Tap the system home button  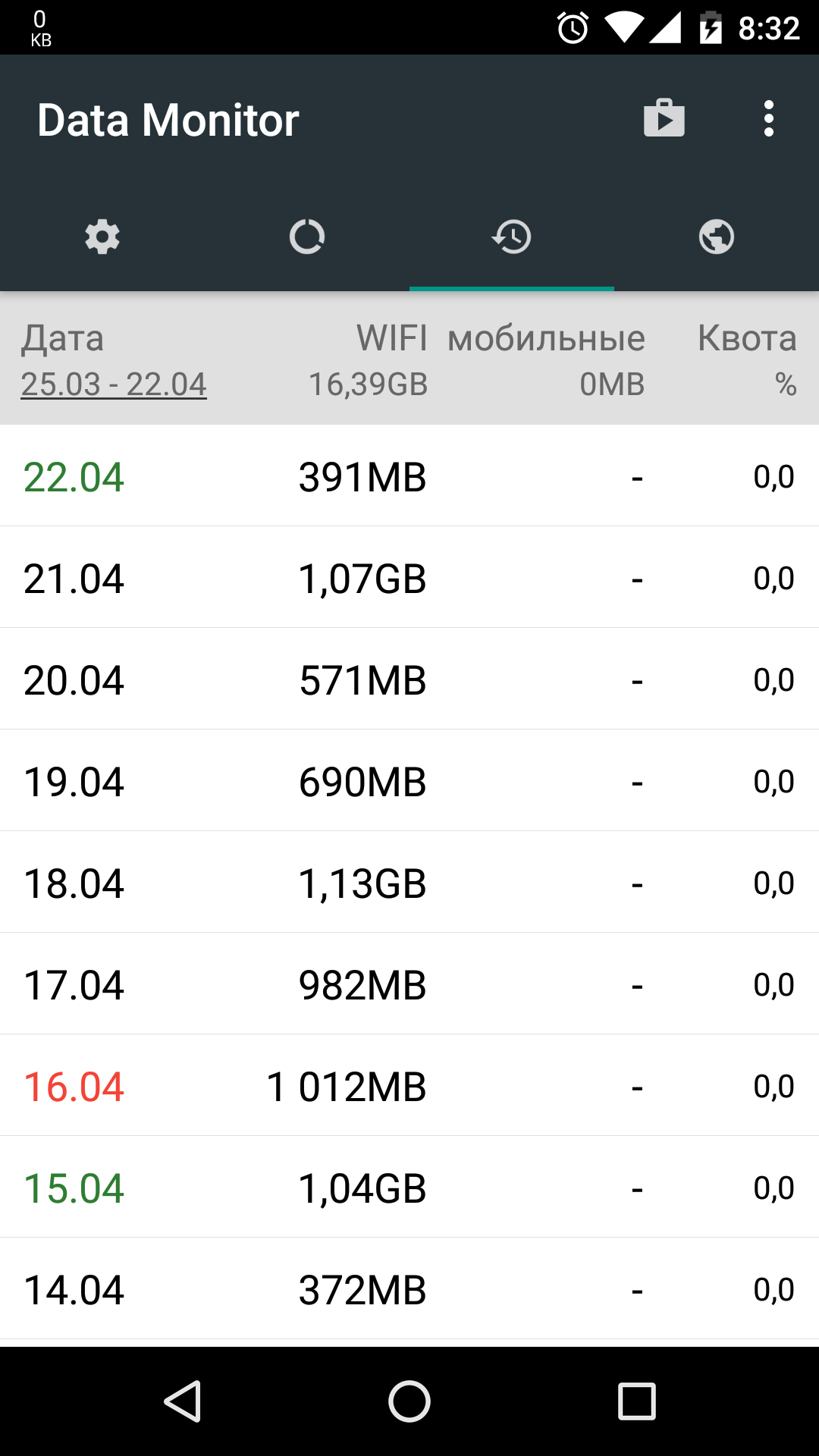tap(409, 1401)
